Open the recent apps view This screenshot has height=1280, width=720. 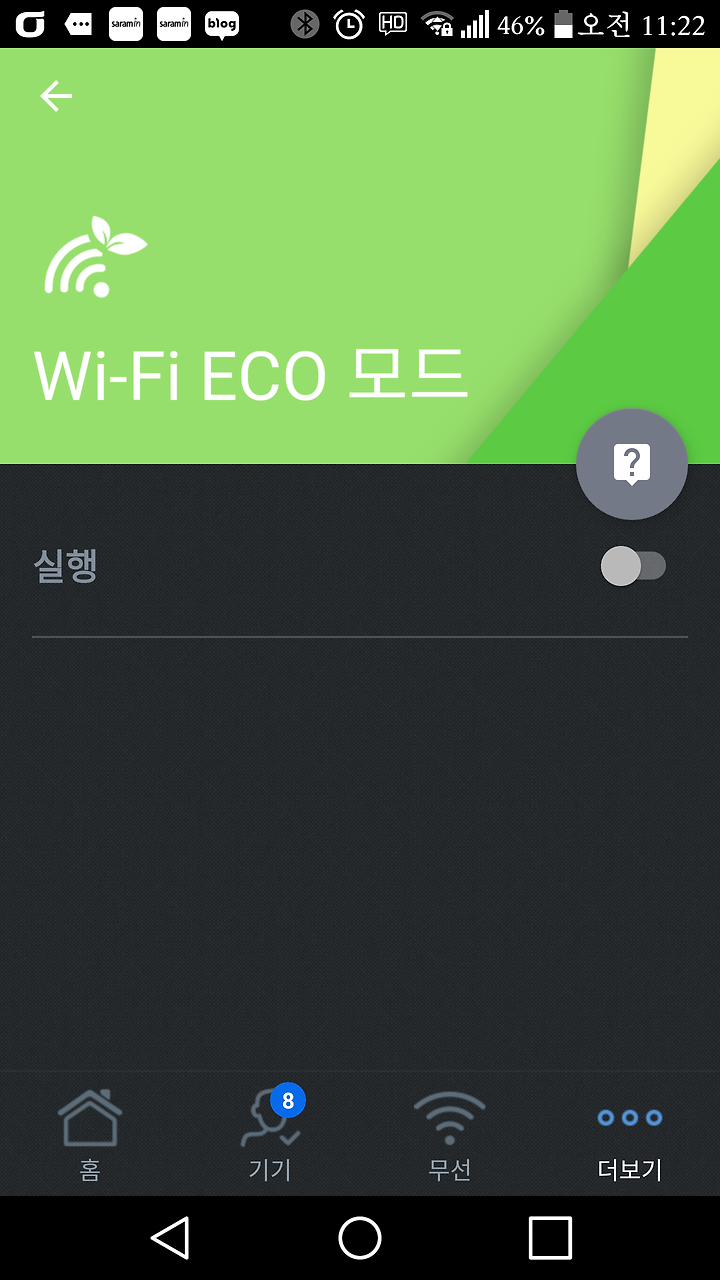(550, 1238)
